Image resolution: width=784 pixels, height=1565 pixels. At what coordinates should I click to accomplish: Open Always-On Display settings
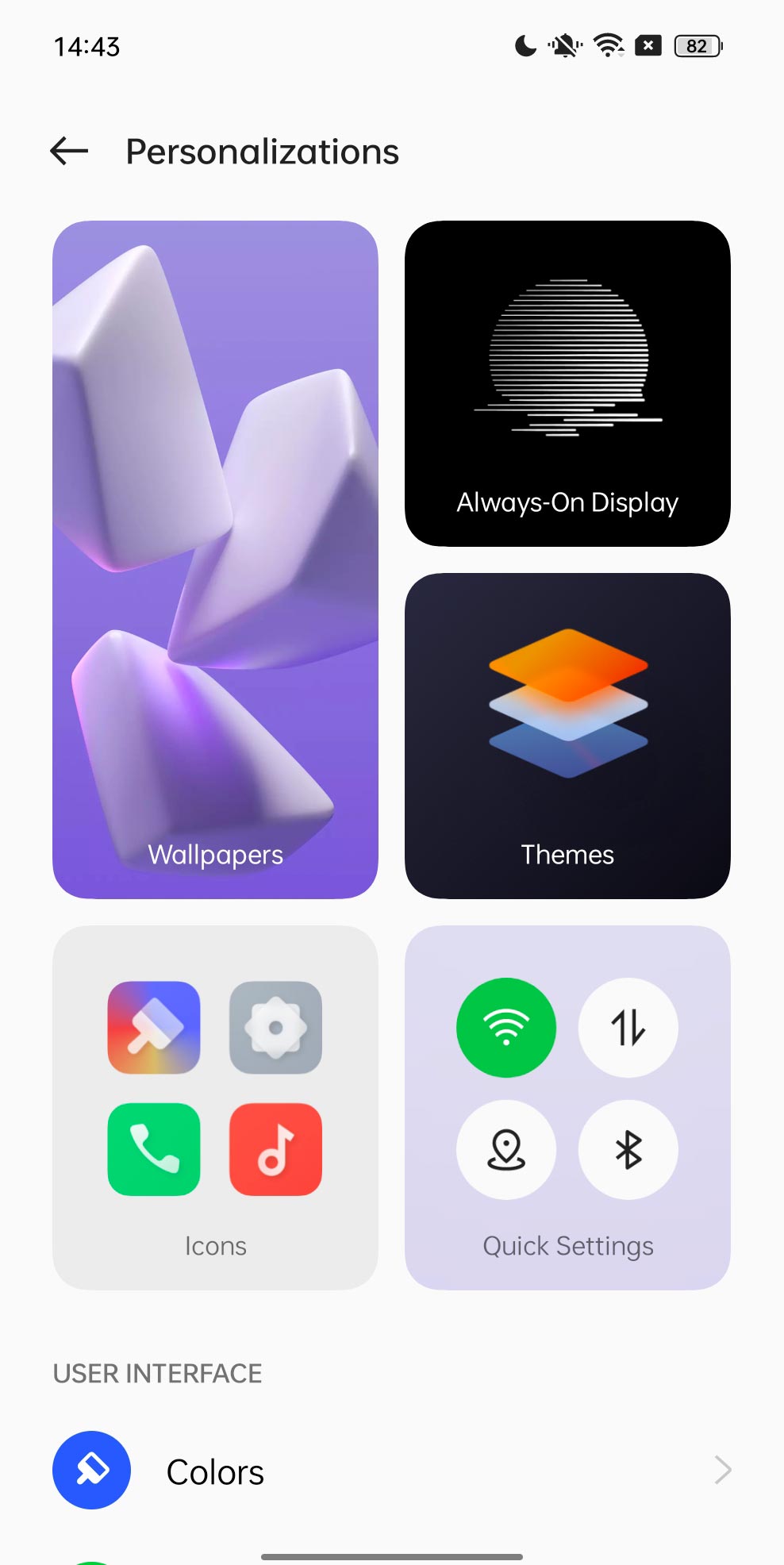567,383
